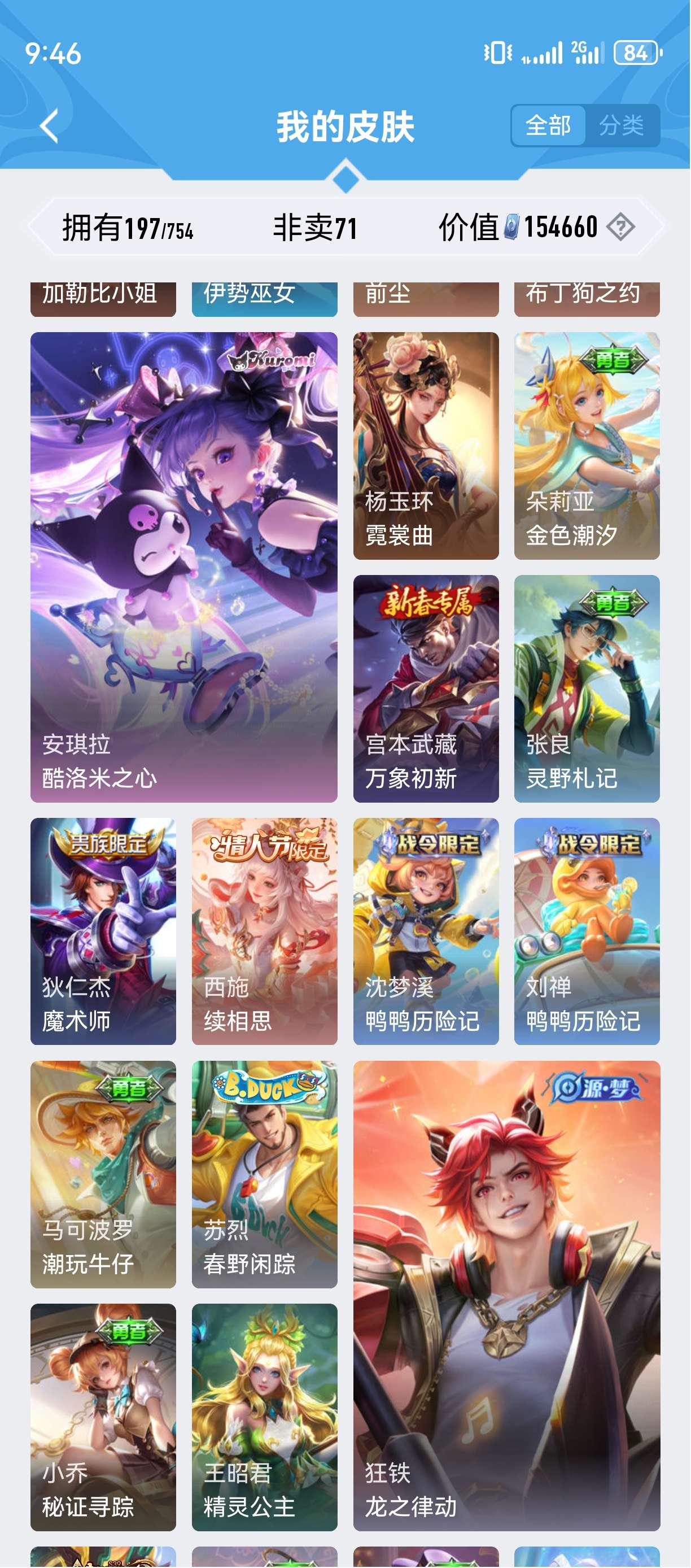Open 刘禅 鸭鸭历险记 skin
Viewport: 691px width, 1568px height.
tap(587, 931)
